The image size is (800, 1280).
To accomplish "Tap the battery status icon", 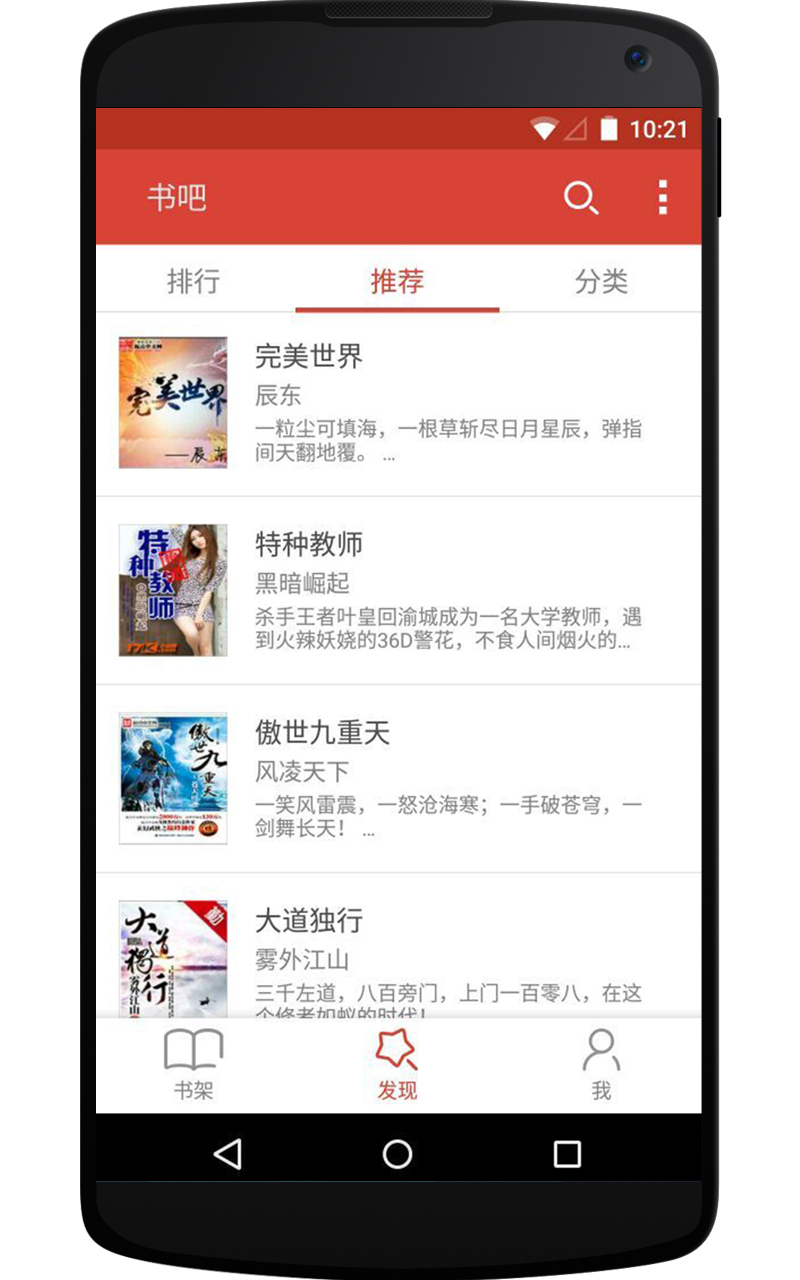I will (x=610, y=129).
